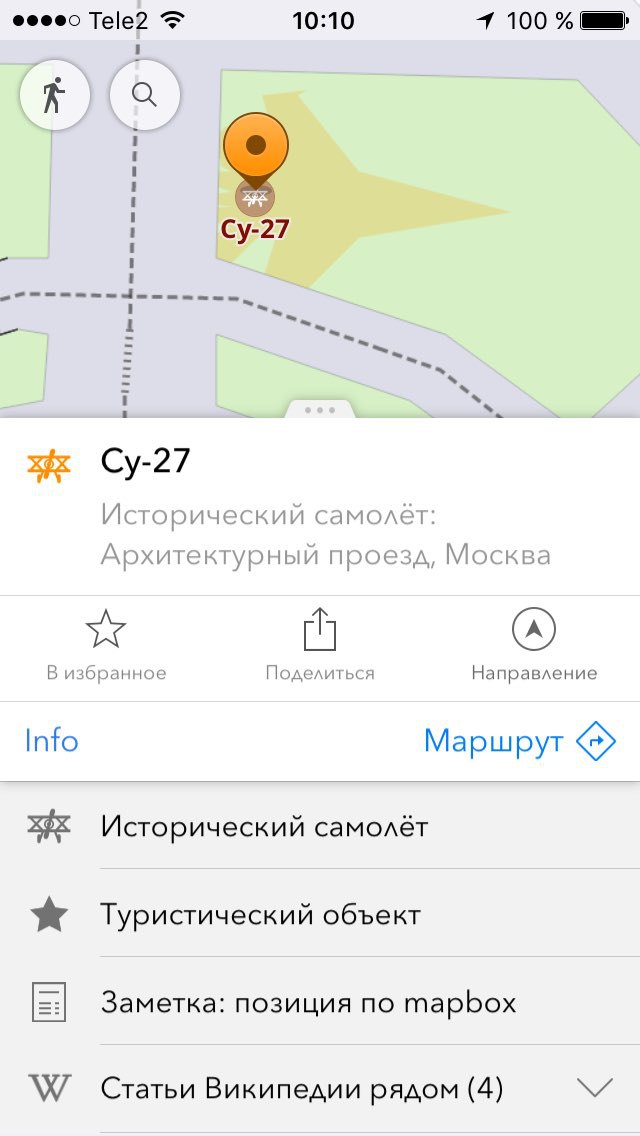Tap the panel drag handle dots
The height and width of the screenshot is (1136, 640).
tap(320, 410)
